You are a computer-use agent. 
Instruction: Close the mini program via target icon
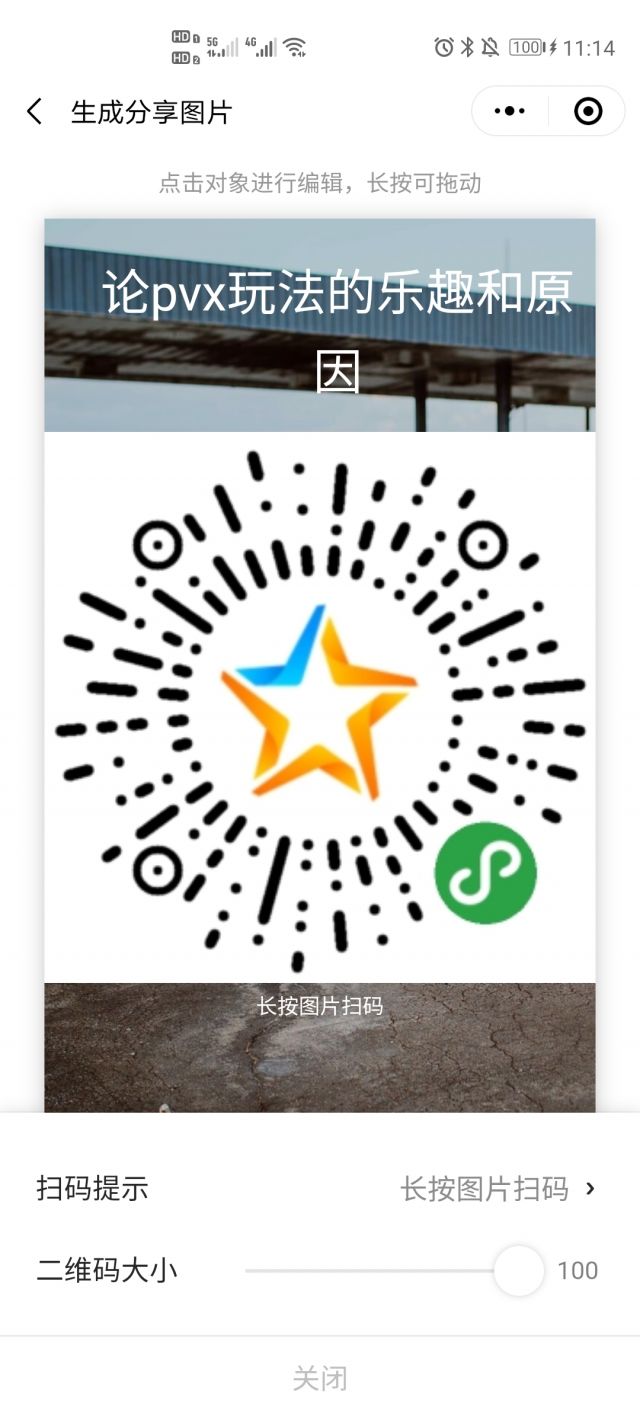pos(588,111)
